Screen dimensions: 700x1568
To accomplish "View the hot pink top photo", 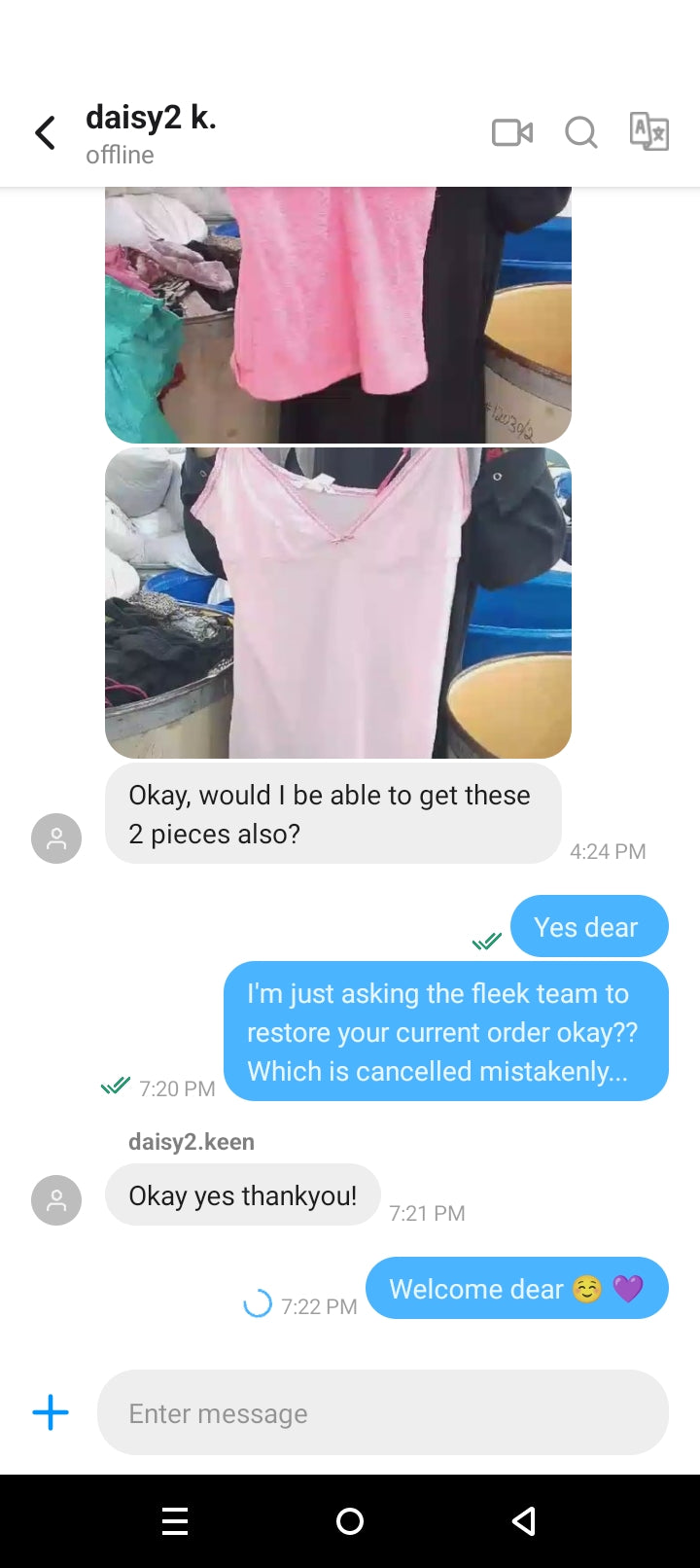I will pos(338,315).
